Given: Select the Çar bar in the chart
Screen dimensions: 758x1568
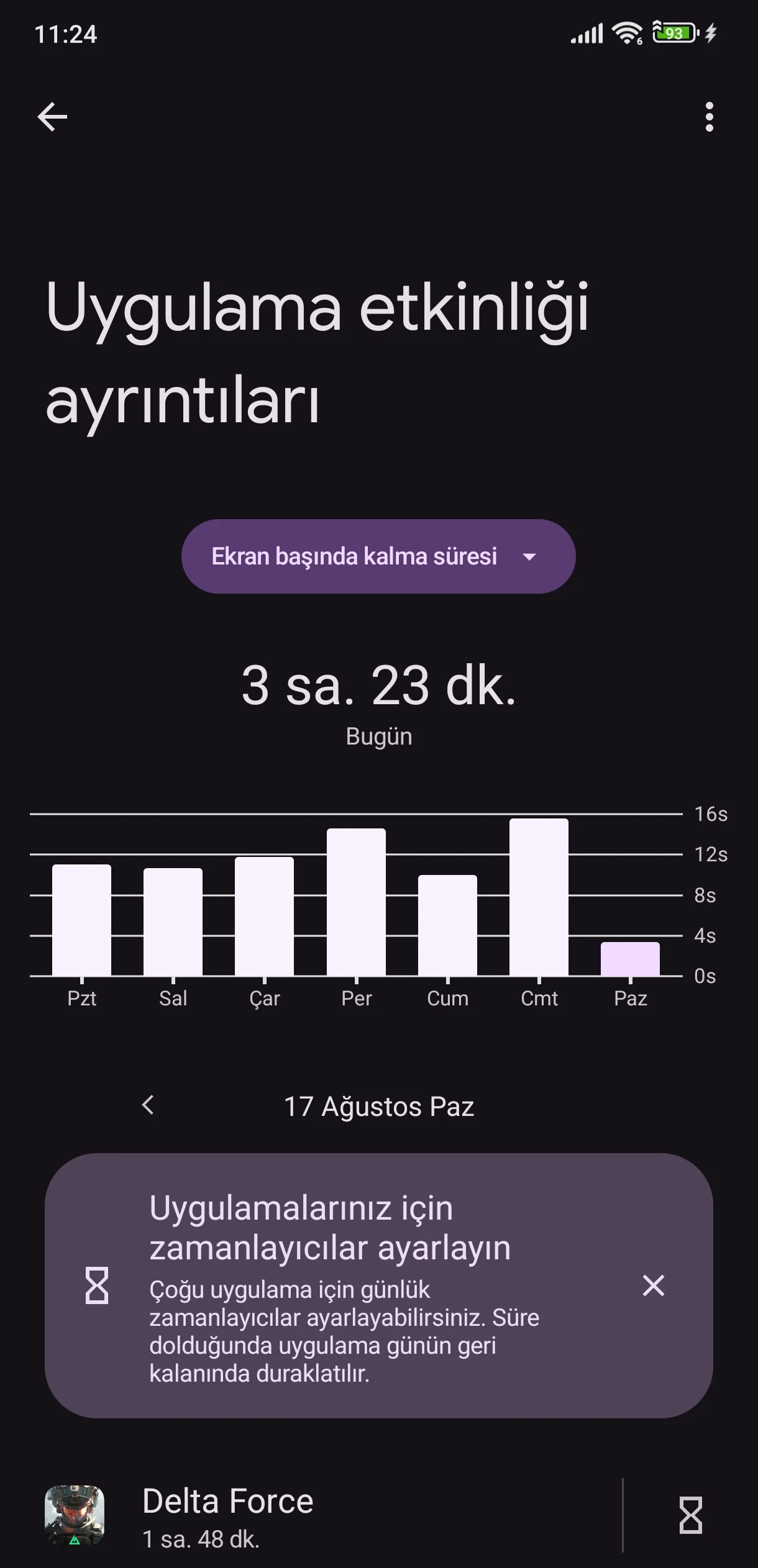Looking at the screenshot, I should pyautogui.click(x=264, y=917).
